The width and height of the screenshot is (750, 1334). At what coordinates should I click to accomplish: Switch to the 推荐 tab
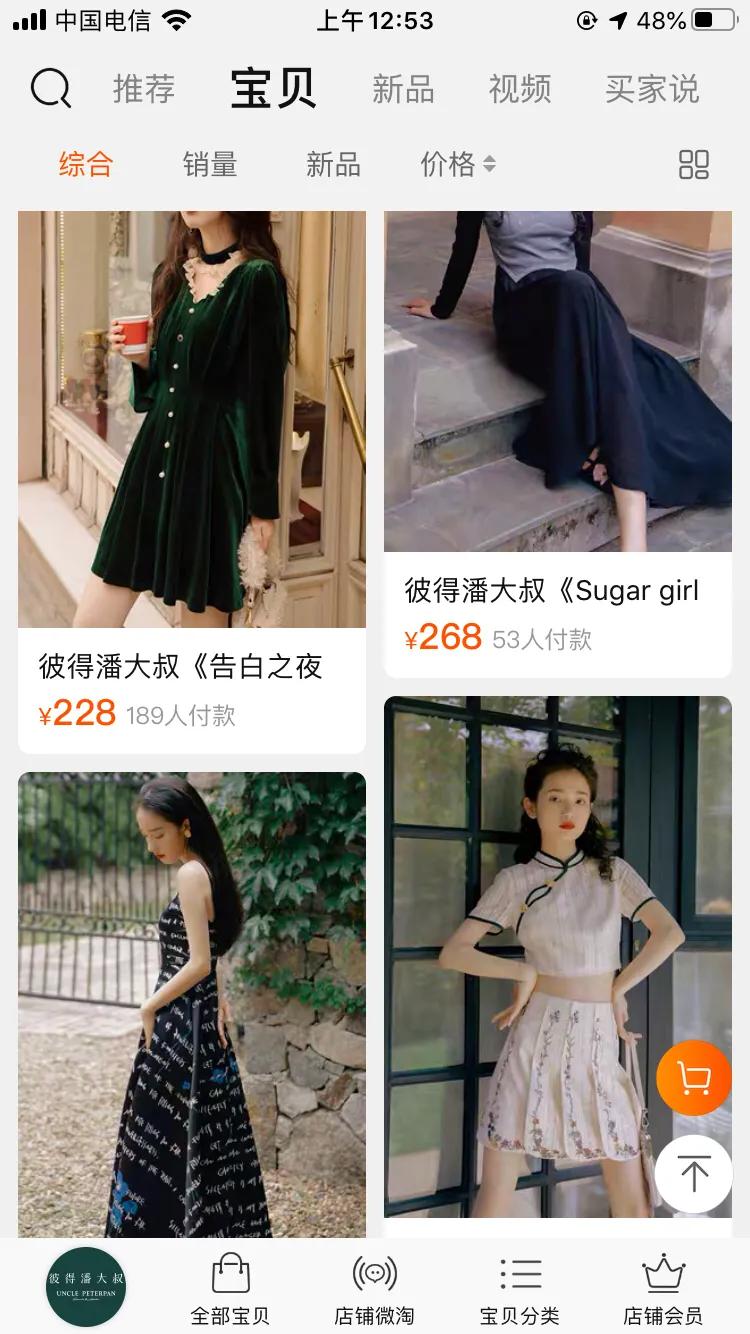144,89
